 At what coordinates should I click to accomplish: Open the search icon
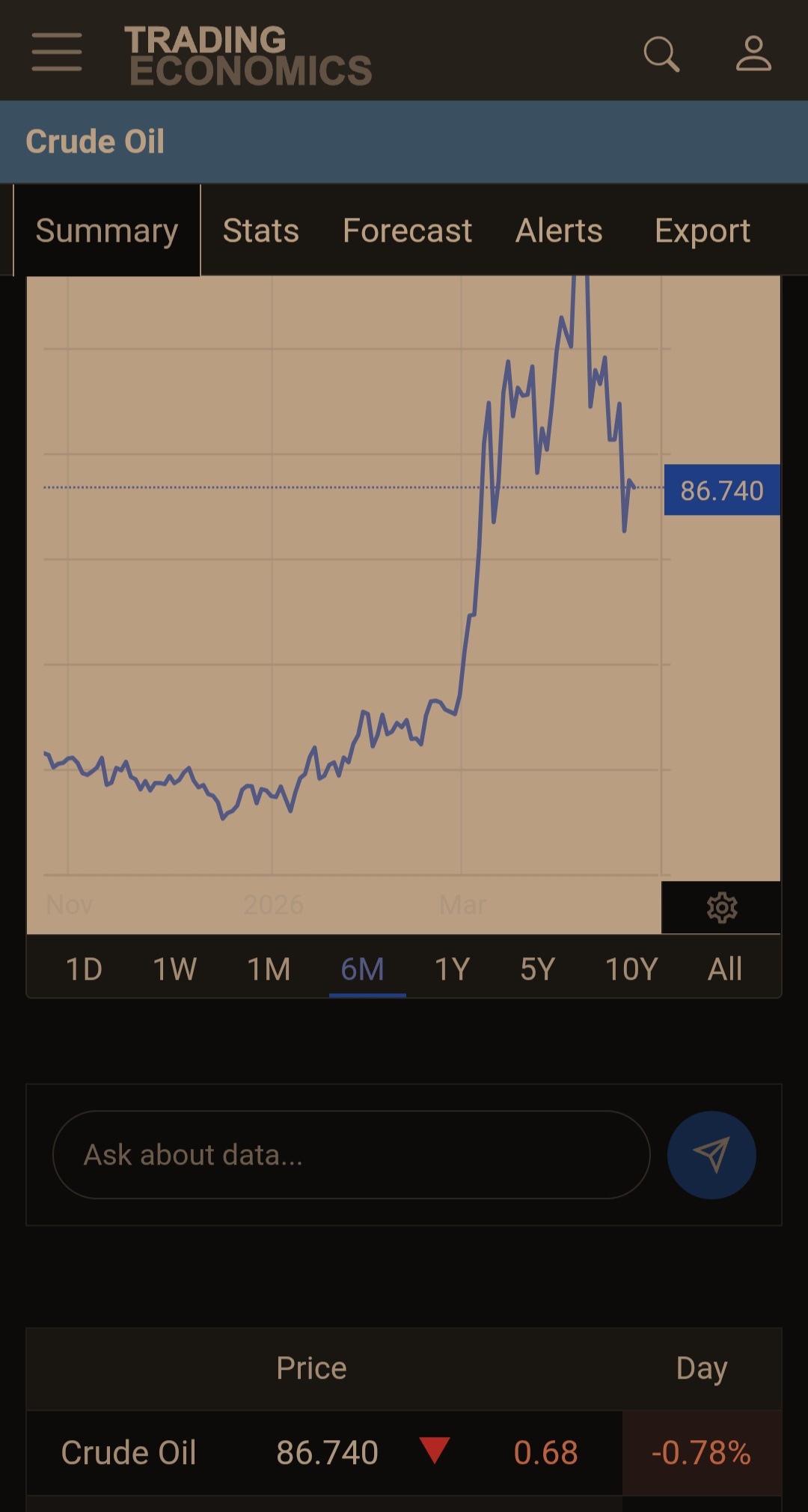pos(661,54)
